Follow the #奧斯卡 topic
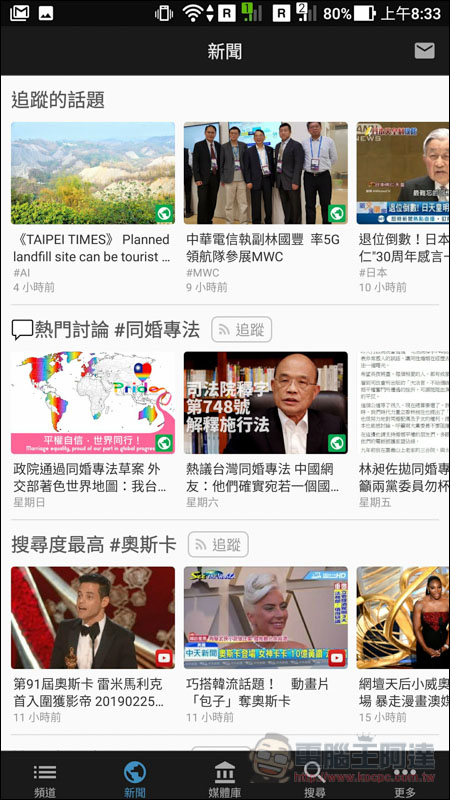This screenshot has height=800, width=450. click(x=218, y=544)
